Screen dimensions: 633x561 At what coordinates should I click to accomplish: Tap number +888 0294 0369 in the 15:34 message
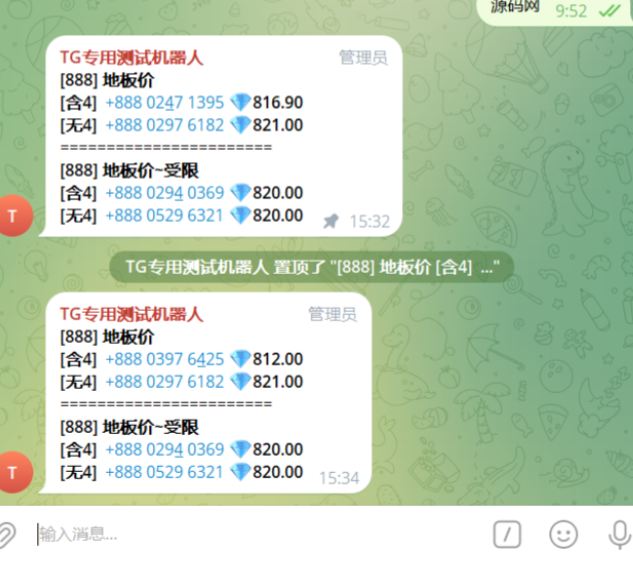coord(164,450)
